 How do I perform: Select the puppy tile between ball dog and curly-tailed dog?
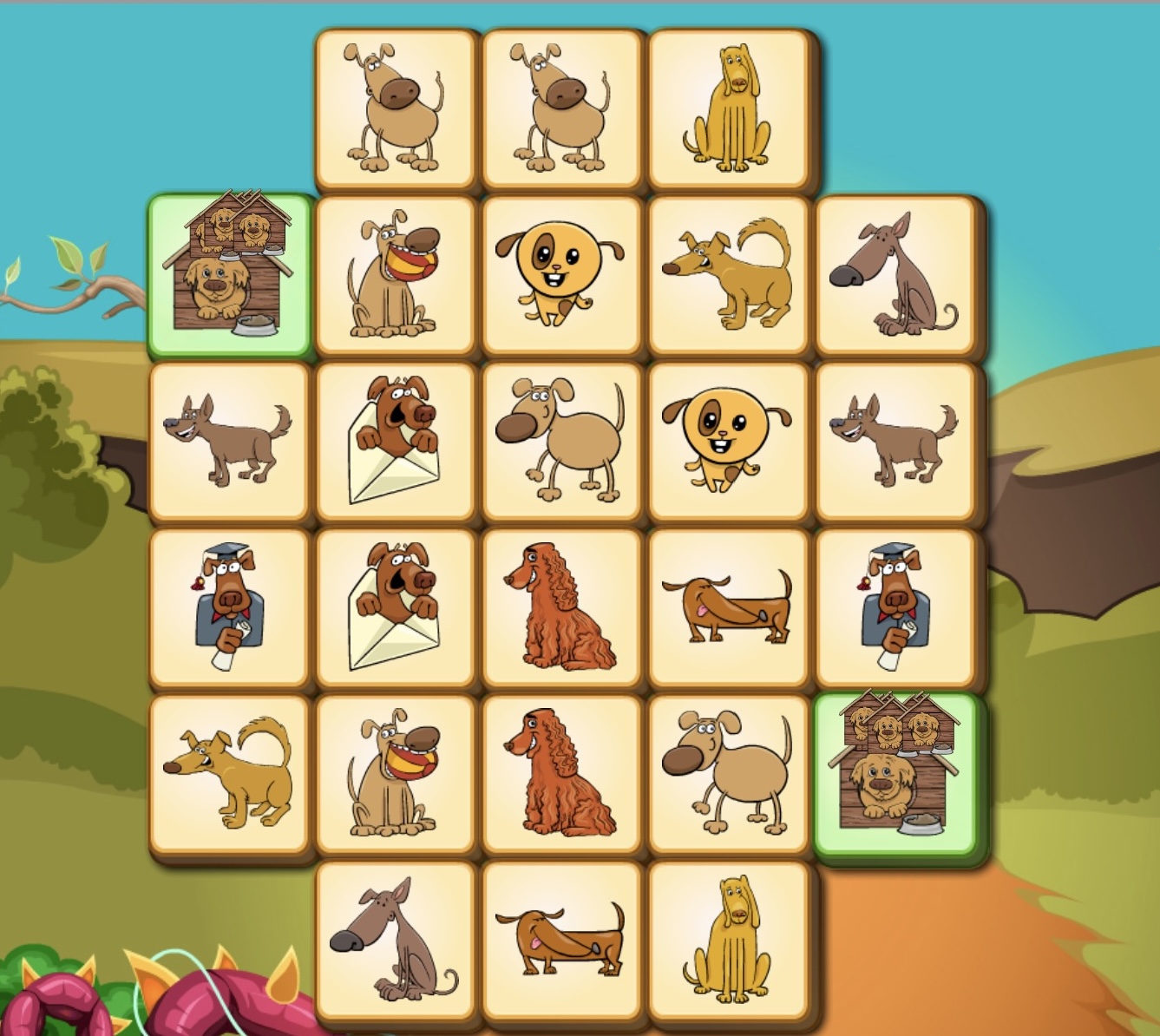click(562, 273)
